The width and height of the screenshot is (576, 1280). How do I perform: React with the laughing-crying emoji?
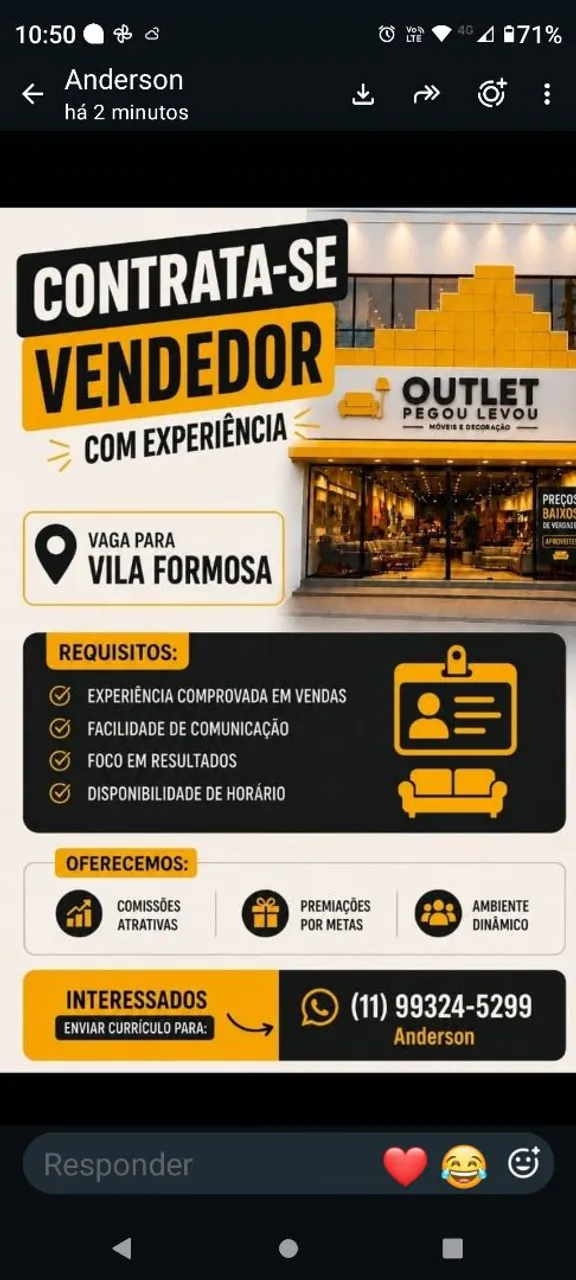[464, 1166]
